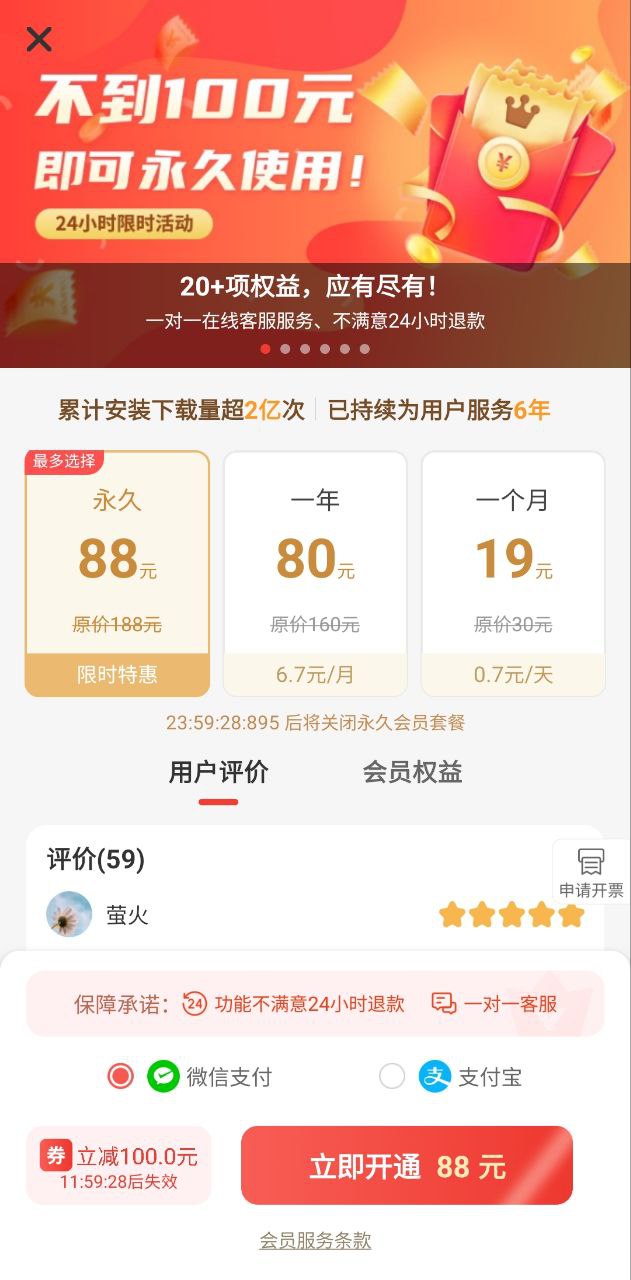
Task: Choose the 一个月 19元 plan
Action: [x=513, y=573]
